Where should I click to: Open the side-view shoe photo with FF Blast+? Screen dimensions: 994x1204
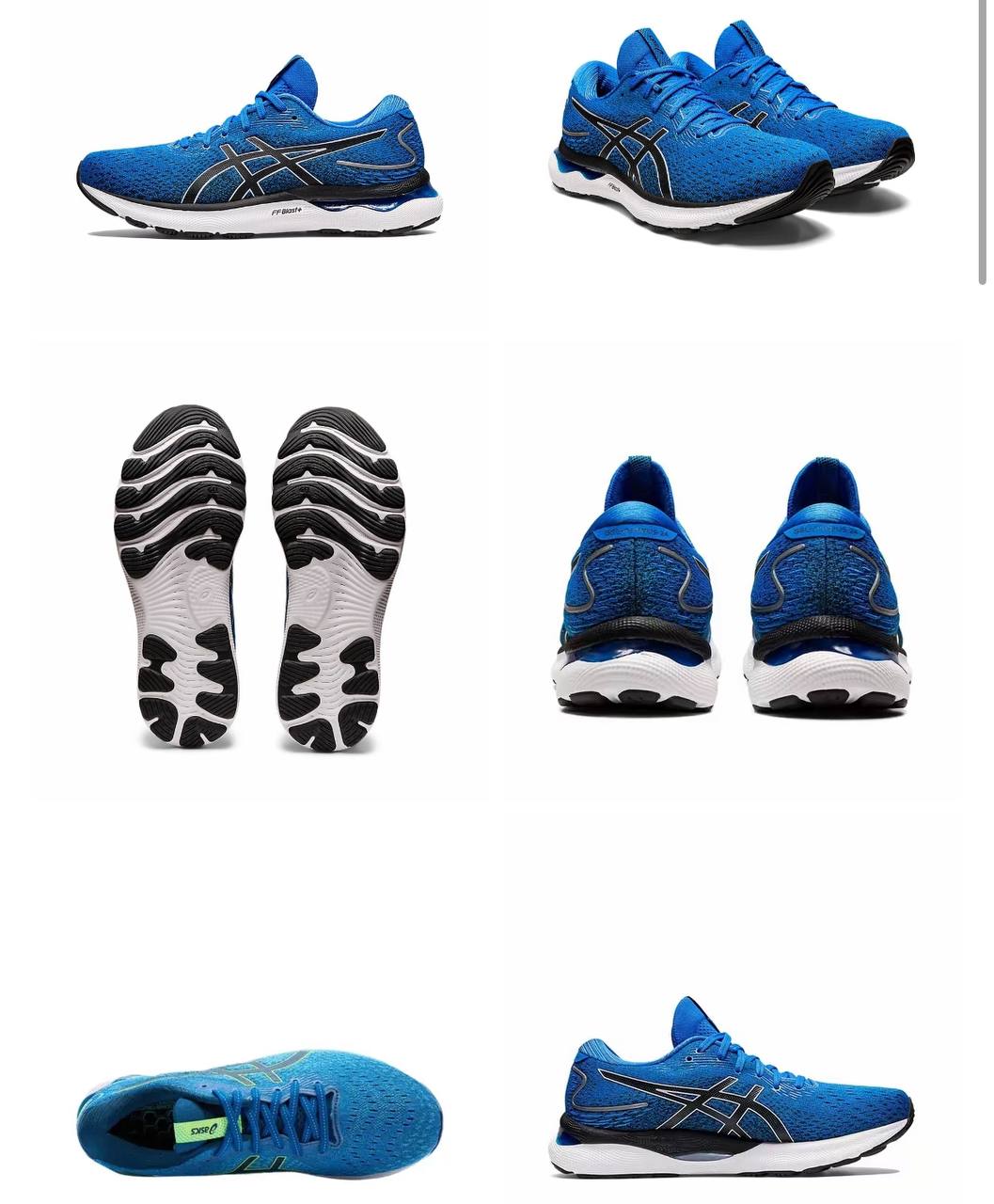point(260,150)
